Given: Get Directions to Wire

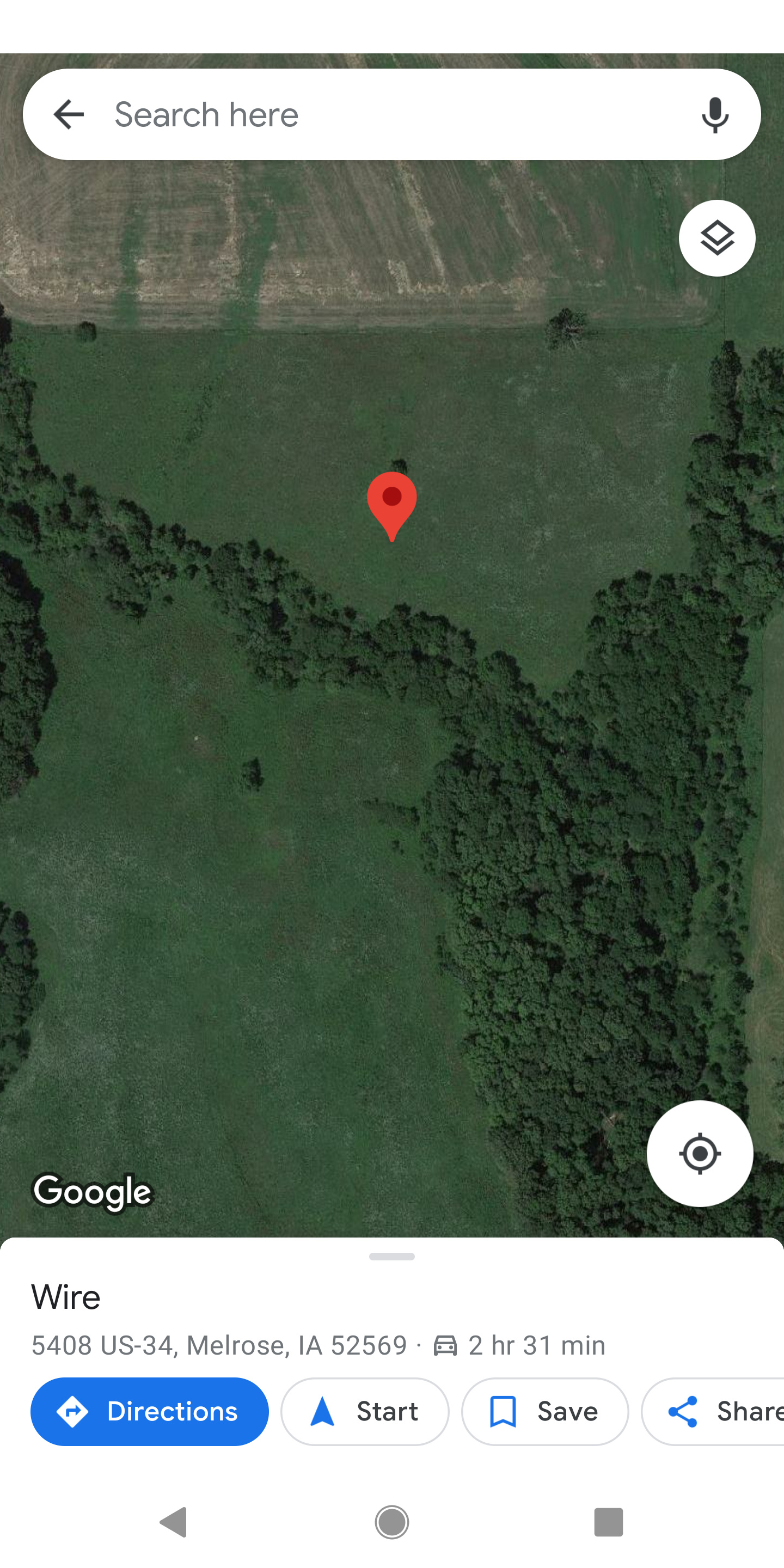Looking at the screenshot, I should pyautogui.click(x=150, y=1412).
